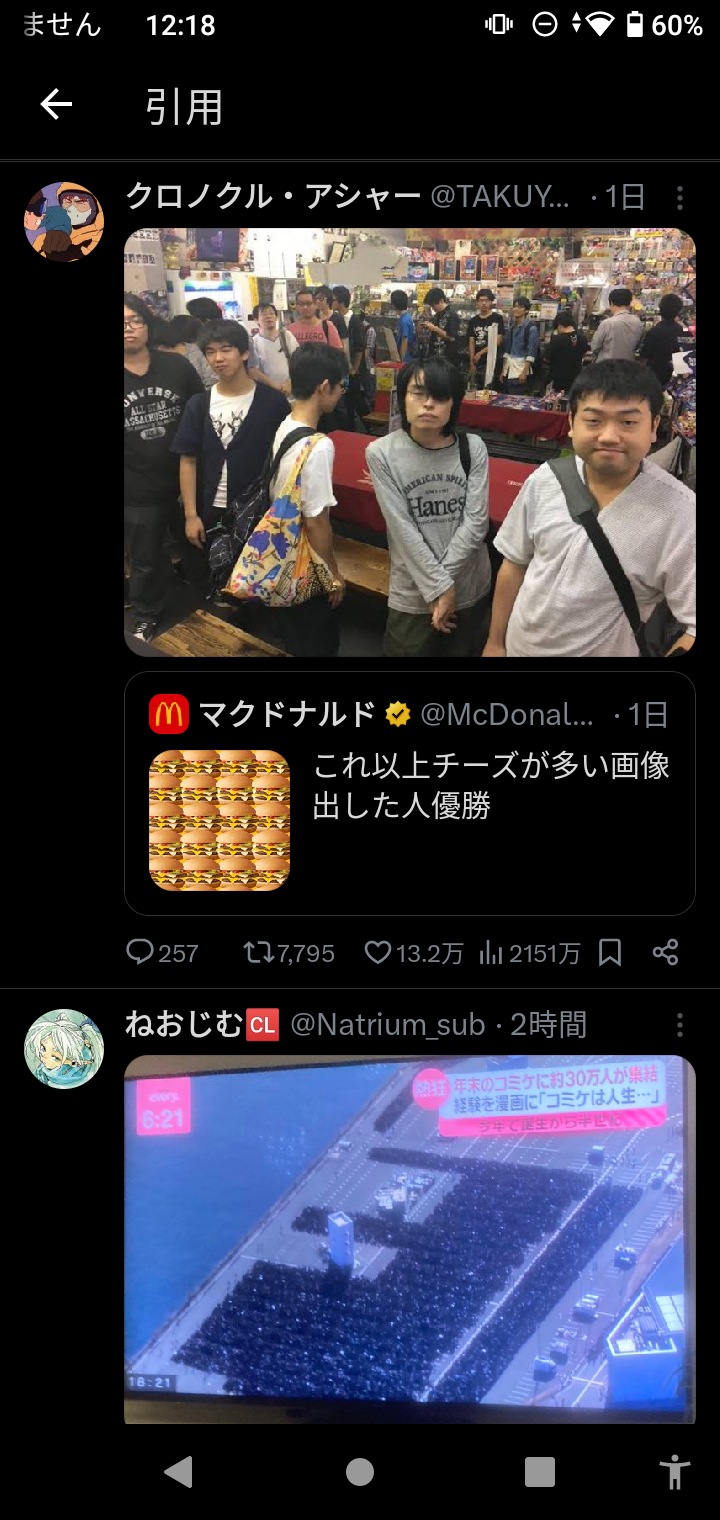The height and width of the screenshot is (1520, 720).
Task: Go back from the 引用 screen
Action: coord(56,104)
